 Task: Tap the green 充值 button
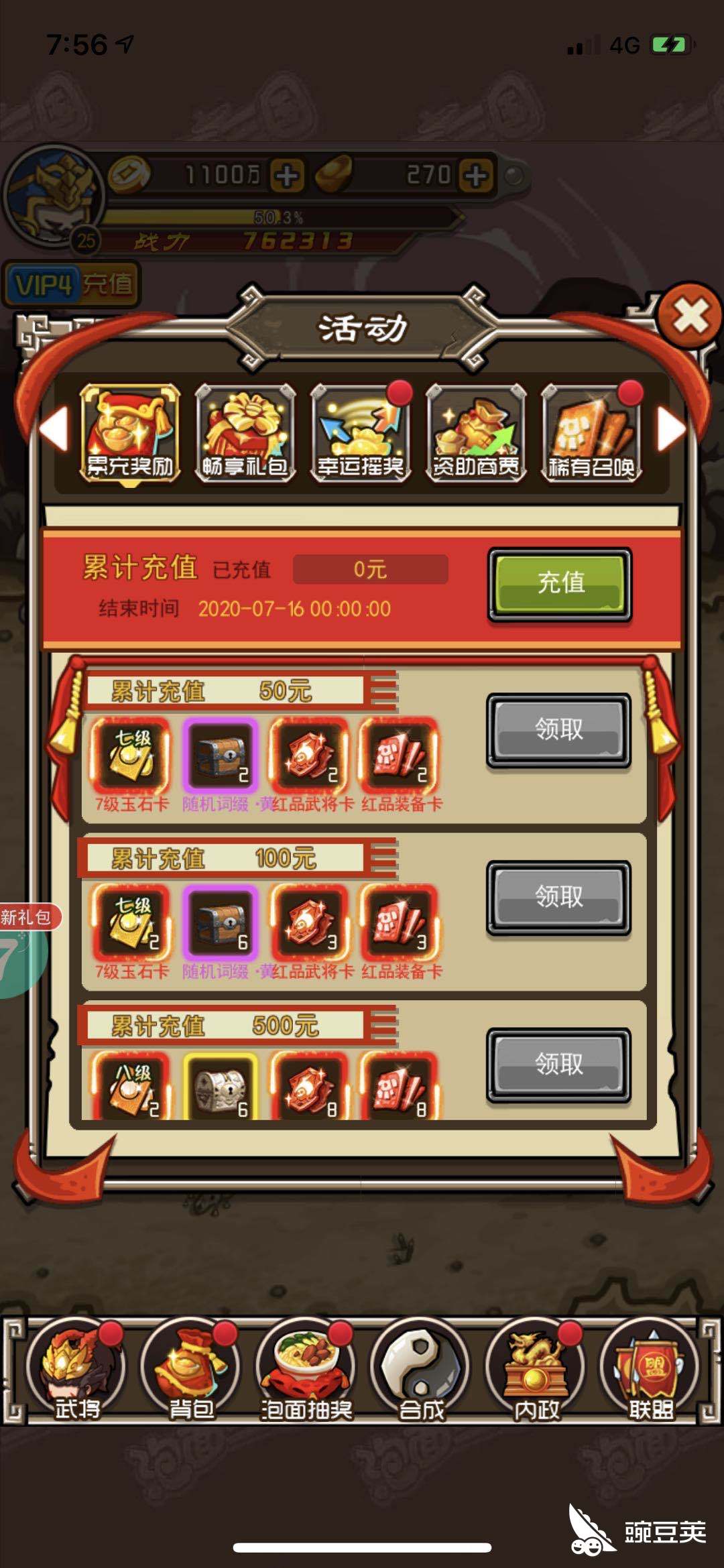click(560, 583)
